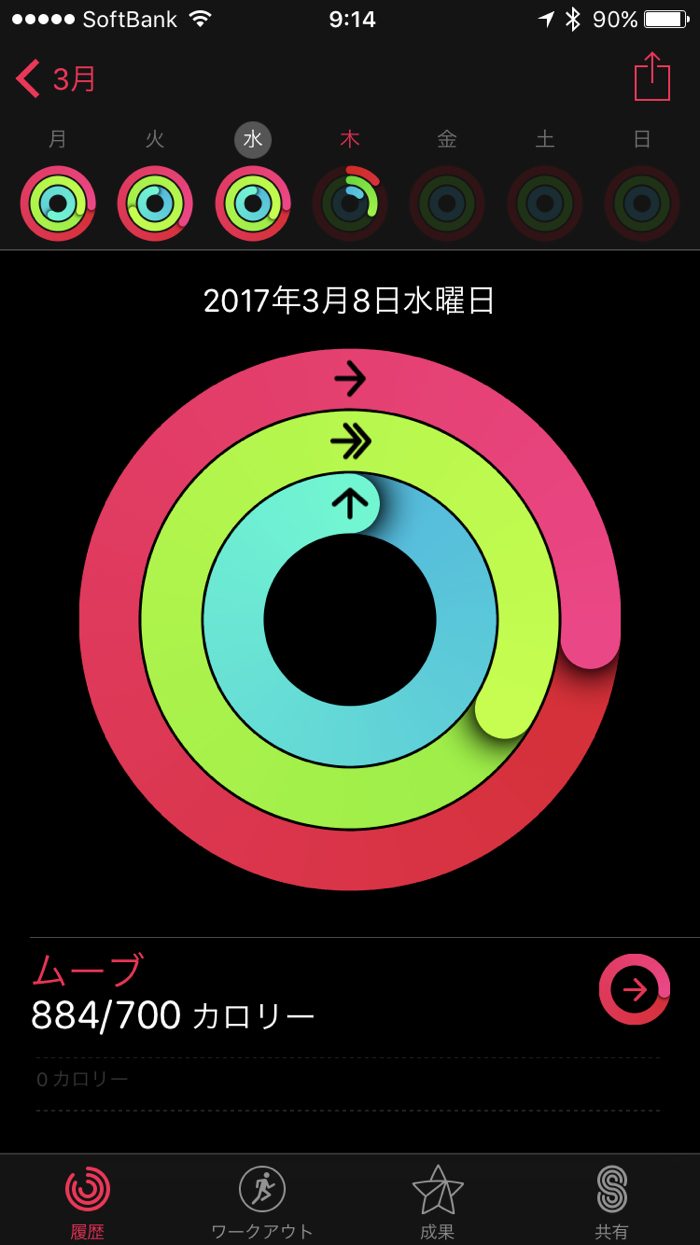
Task: Select Wednesday (水) activity rings
Action: (x=253, y=203)
